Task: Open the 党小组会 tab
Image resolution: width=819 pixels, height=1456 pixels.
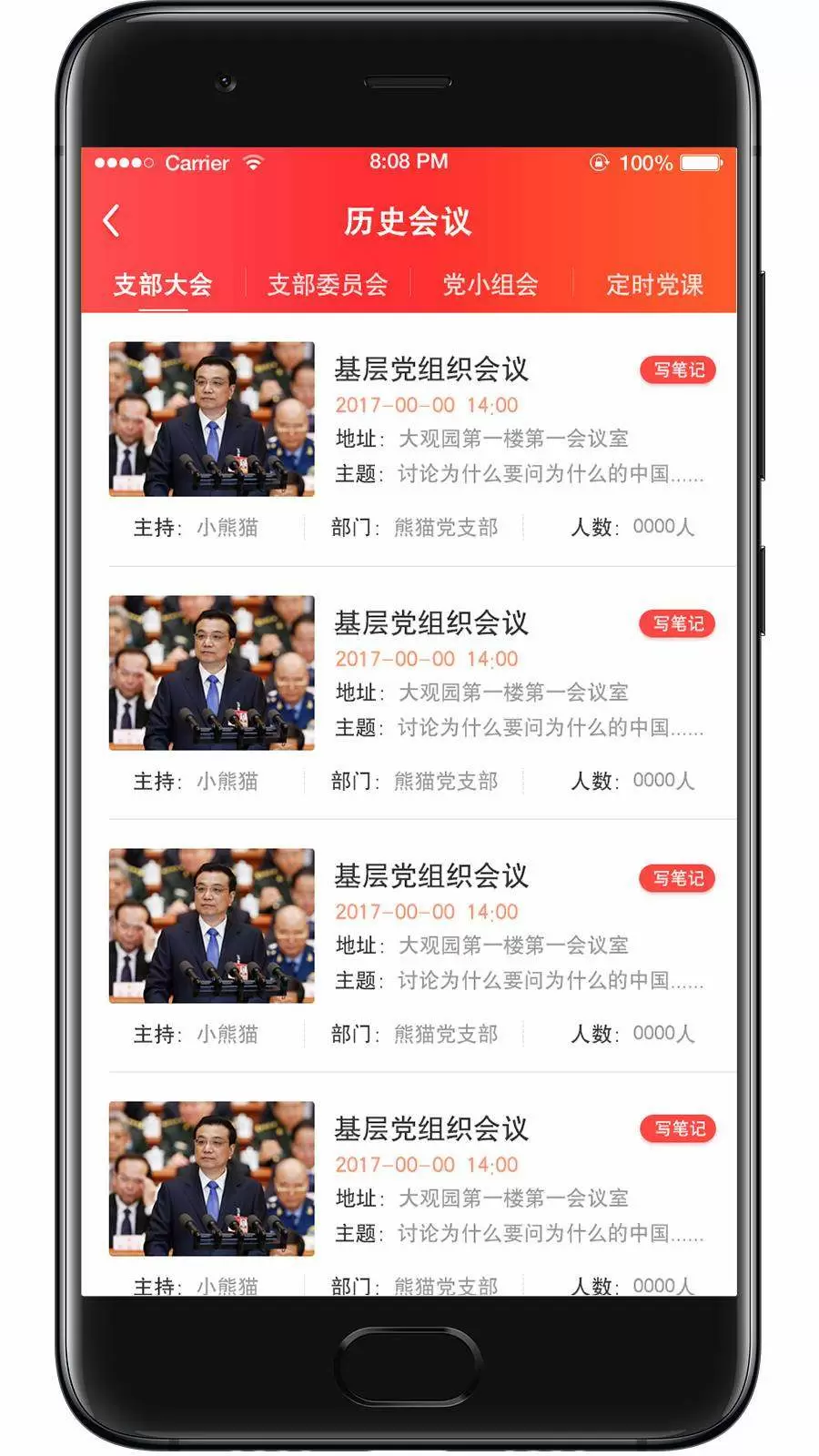Action: 490,285
